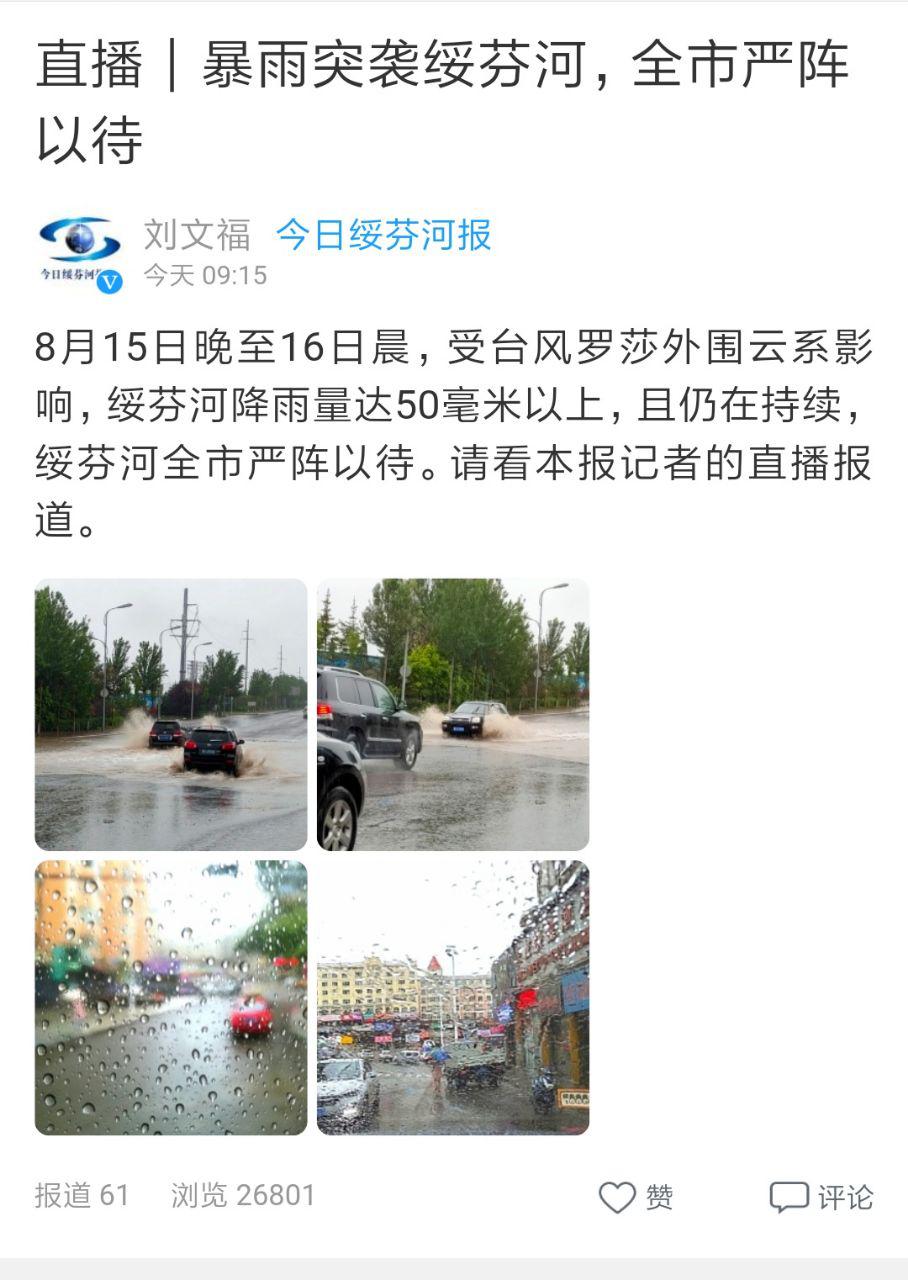Open the 今日绥芬河报 source link
Screen dimensions: 908x1280
point(383,235)
